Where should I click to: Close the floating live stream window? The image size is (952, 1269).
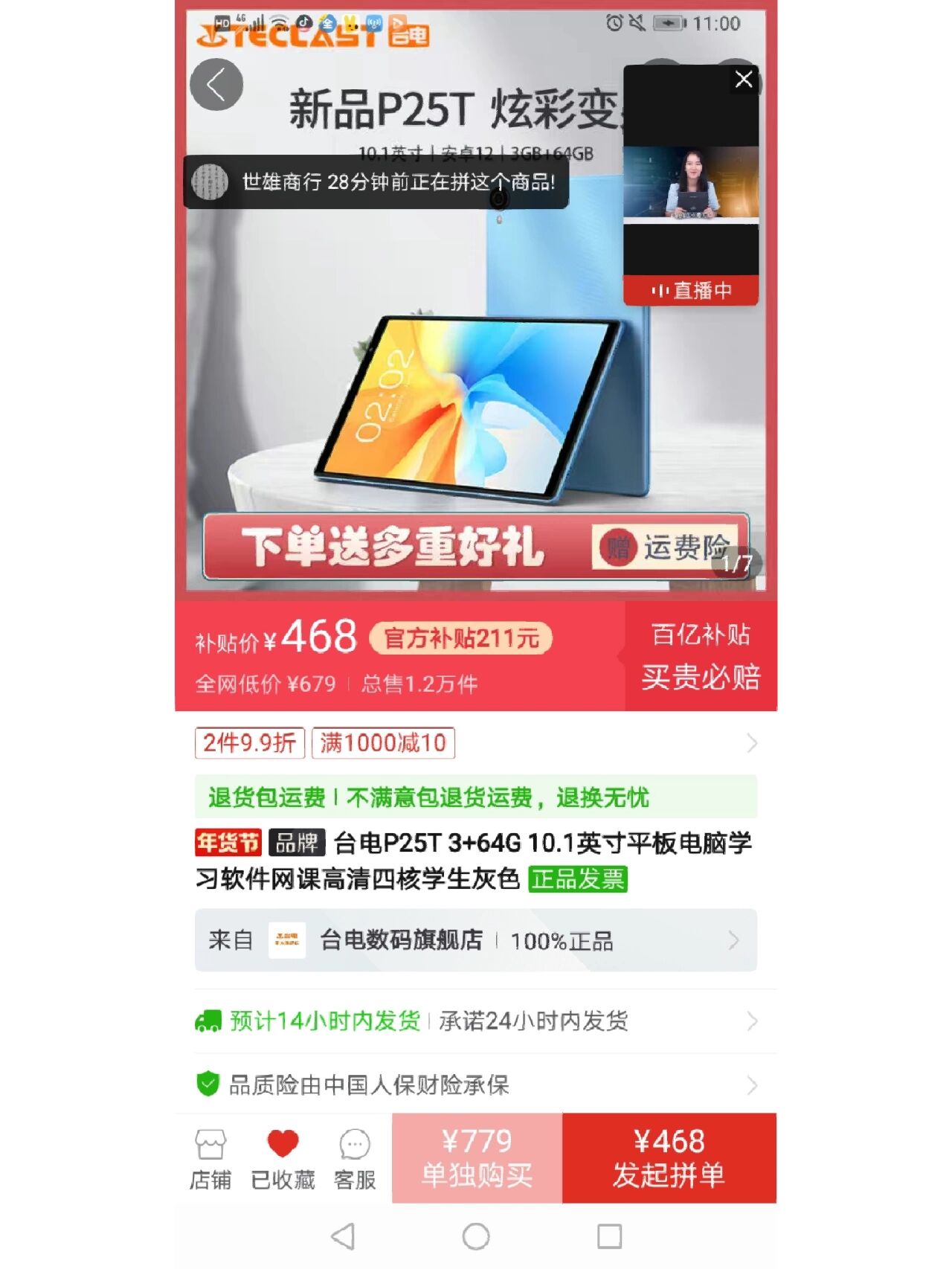pos(743,80)
